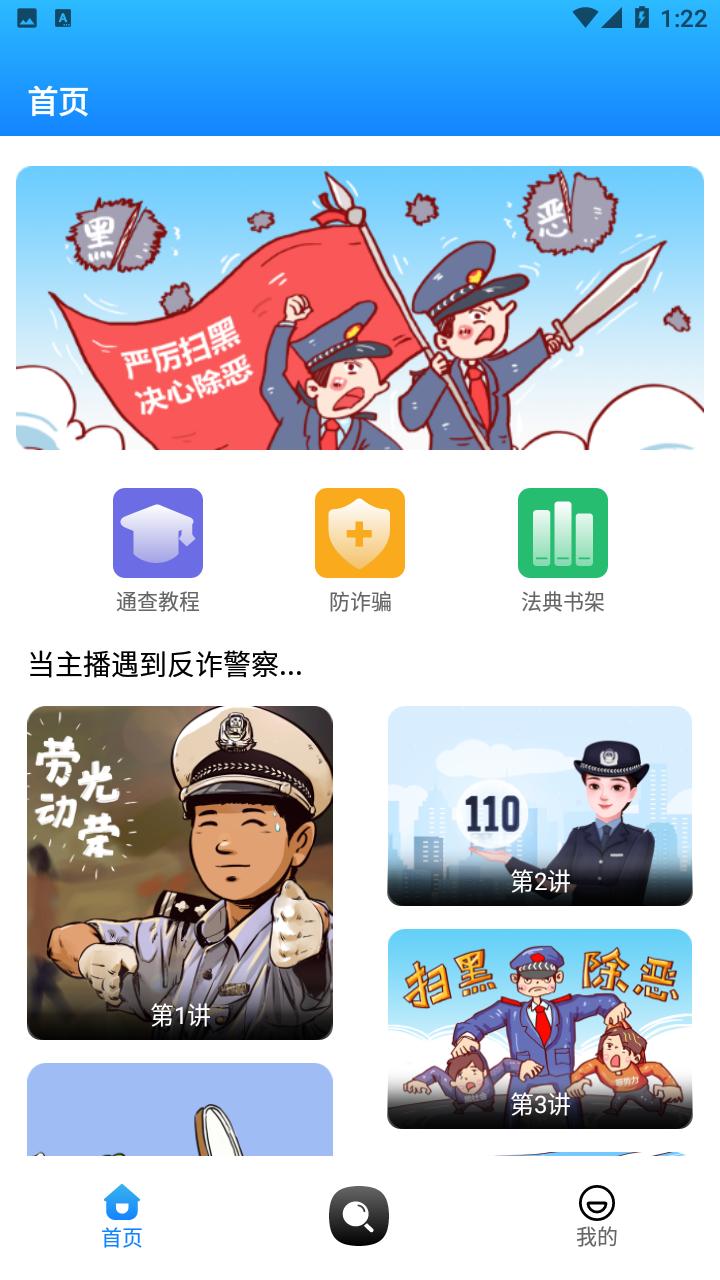The width and height of the screenshot is (720, 1280).
Task: Open the 第1讲 lesson card
Action: [180, 872]
